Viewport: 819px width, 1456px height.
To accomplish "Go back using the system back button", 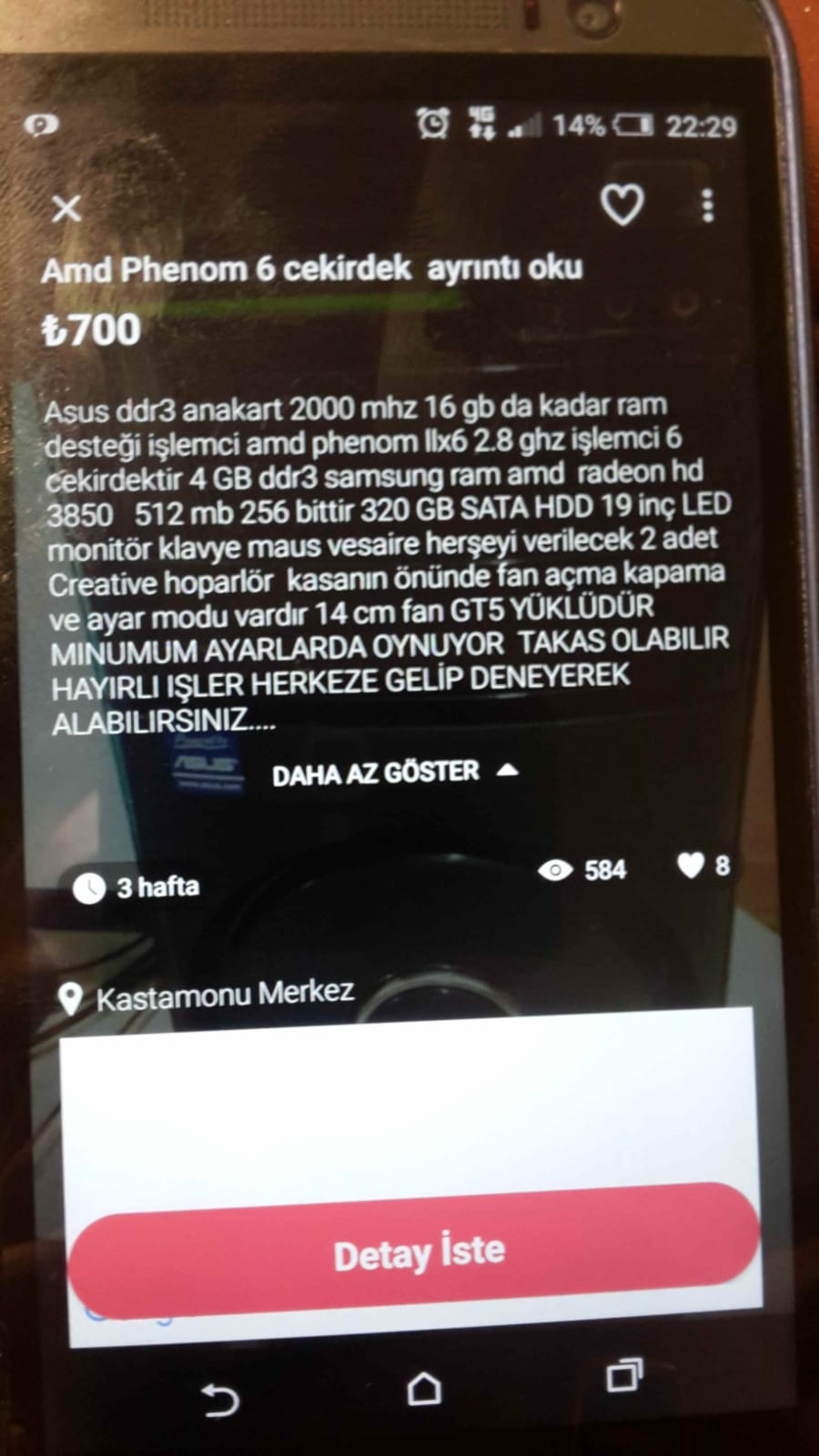I will 219,1400.
